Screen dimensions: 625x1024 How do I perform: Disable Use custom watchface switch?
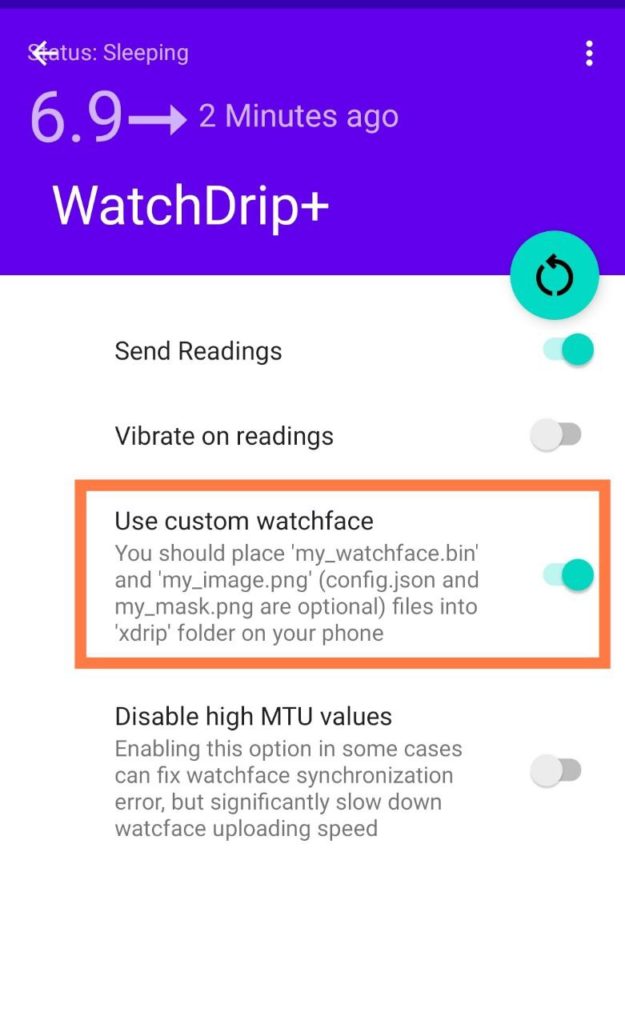(568, 575)
